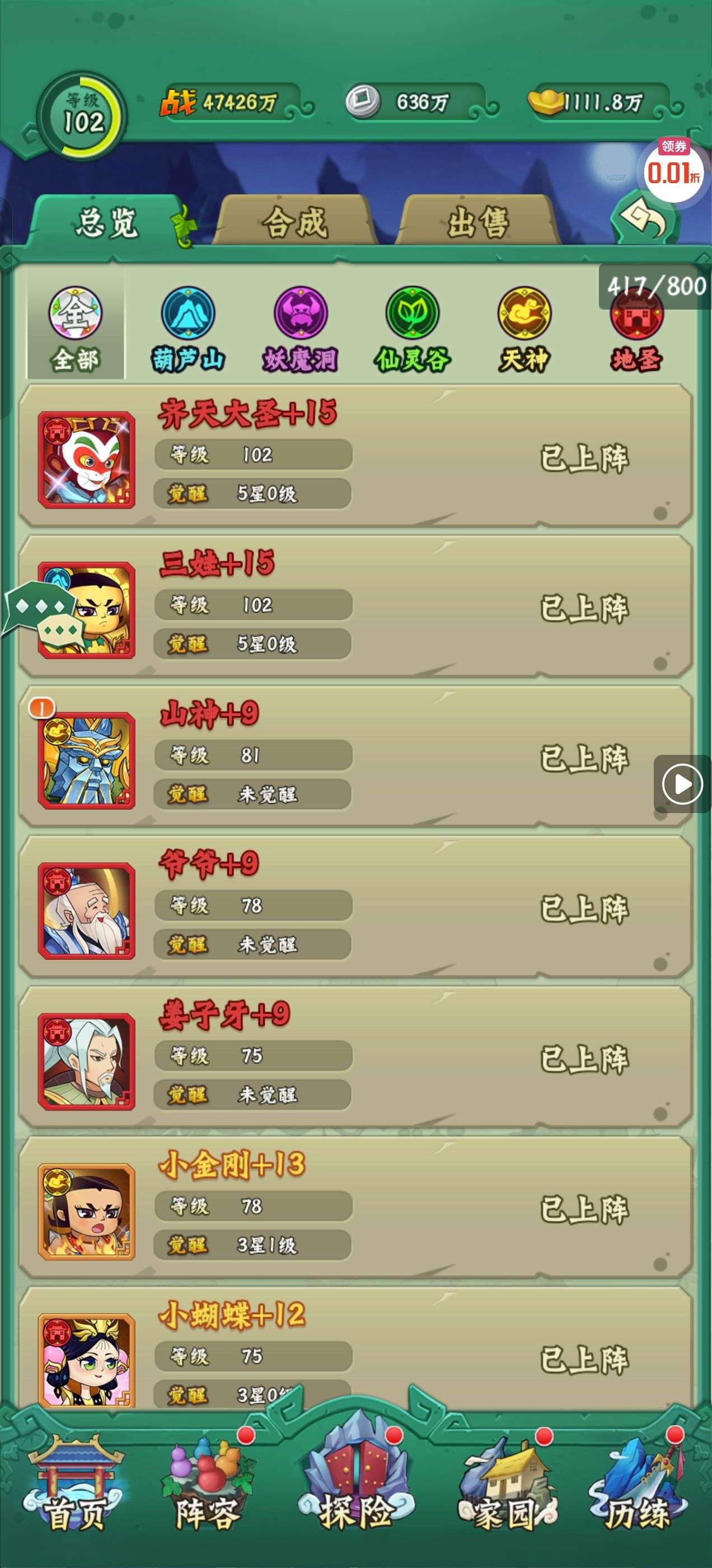Viewport: 712px width, 1568px height.
Task: Filter heroes by 葫芦山
Action: click(x=188, y=329)
